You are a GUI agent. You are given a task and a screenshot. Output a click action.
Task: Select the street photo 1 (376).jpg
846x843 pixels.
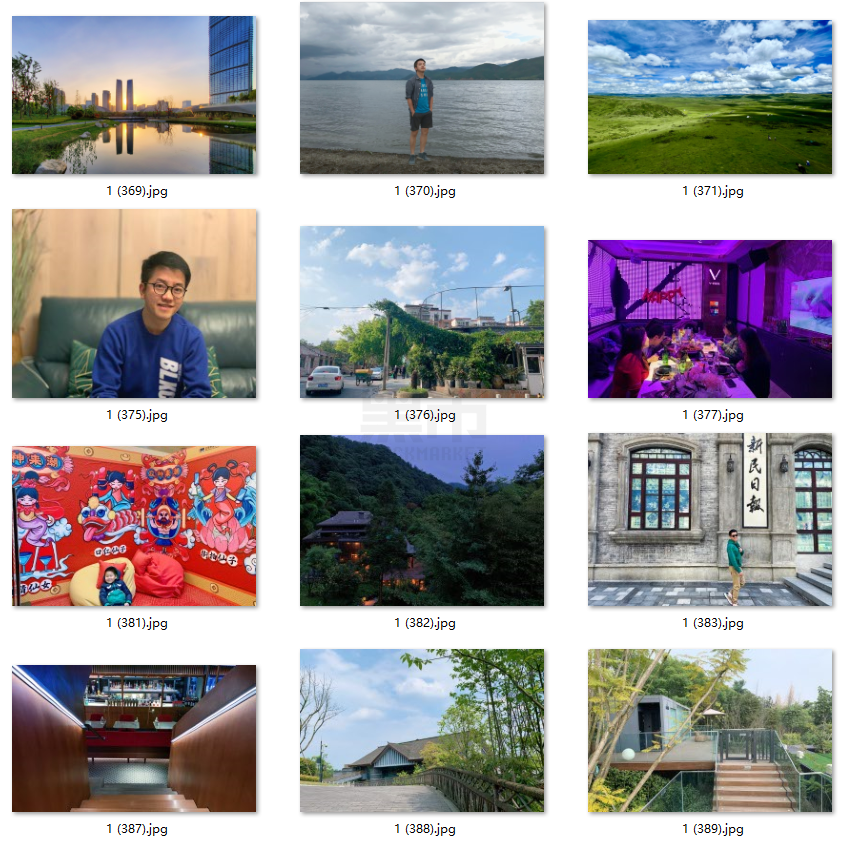click(x=422, y=312)
